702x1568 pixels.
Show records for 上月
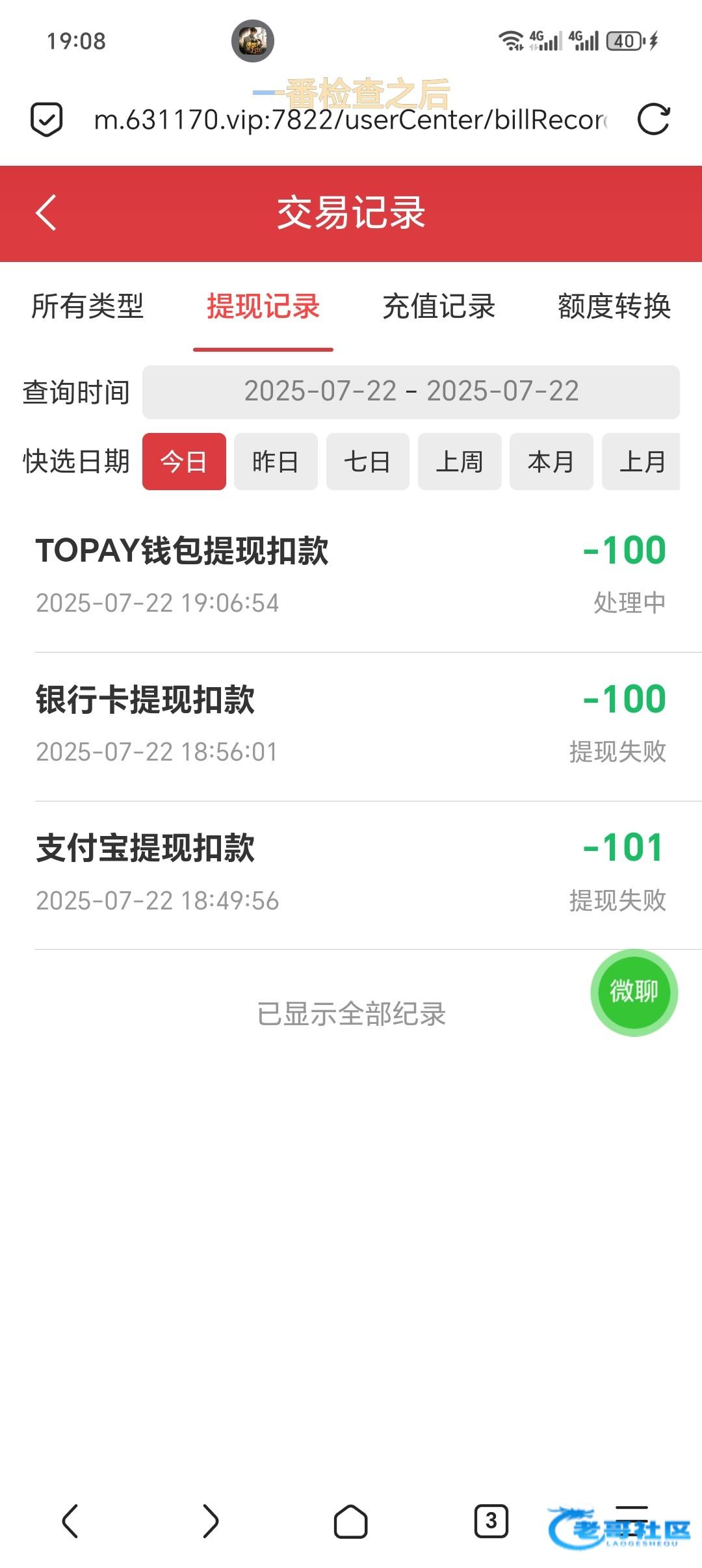point(642,462)
